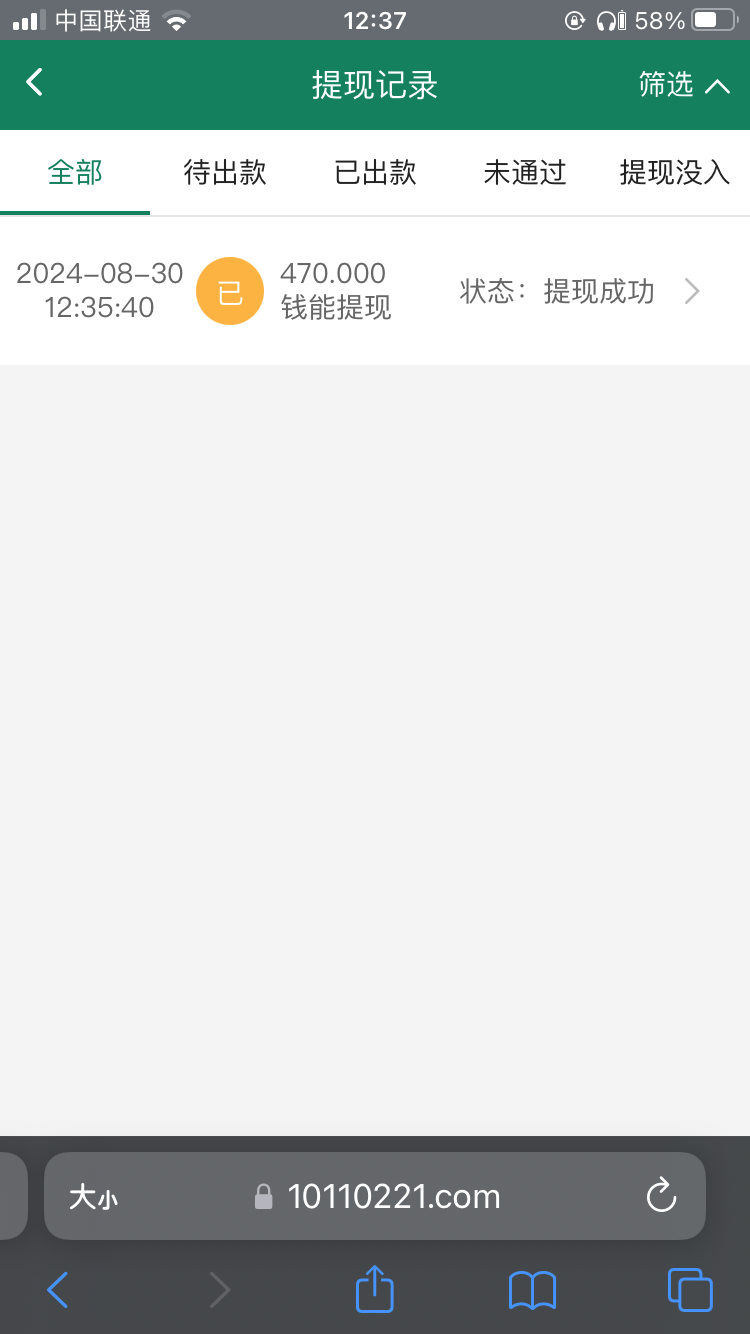Reload the page in the address bar
750x1334 pixels.
[x=661, y=1196]
